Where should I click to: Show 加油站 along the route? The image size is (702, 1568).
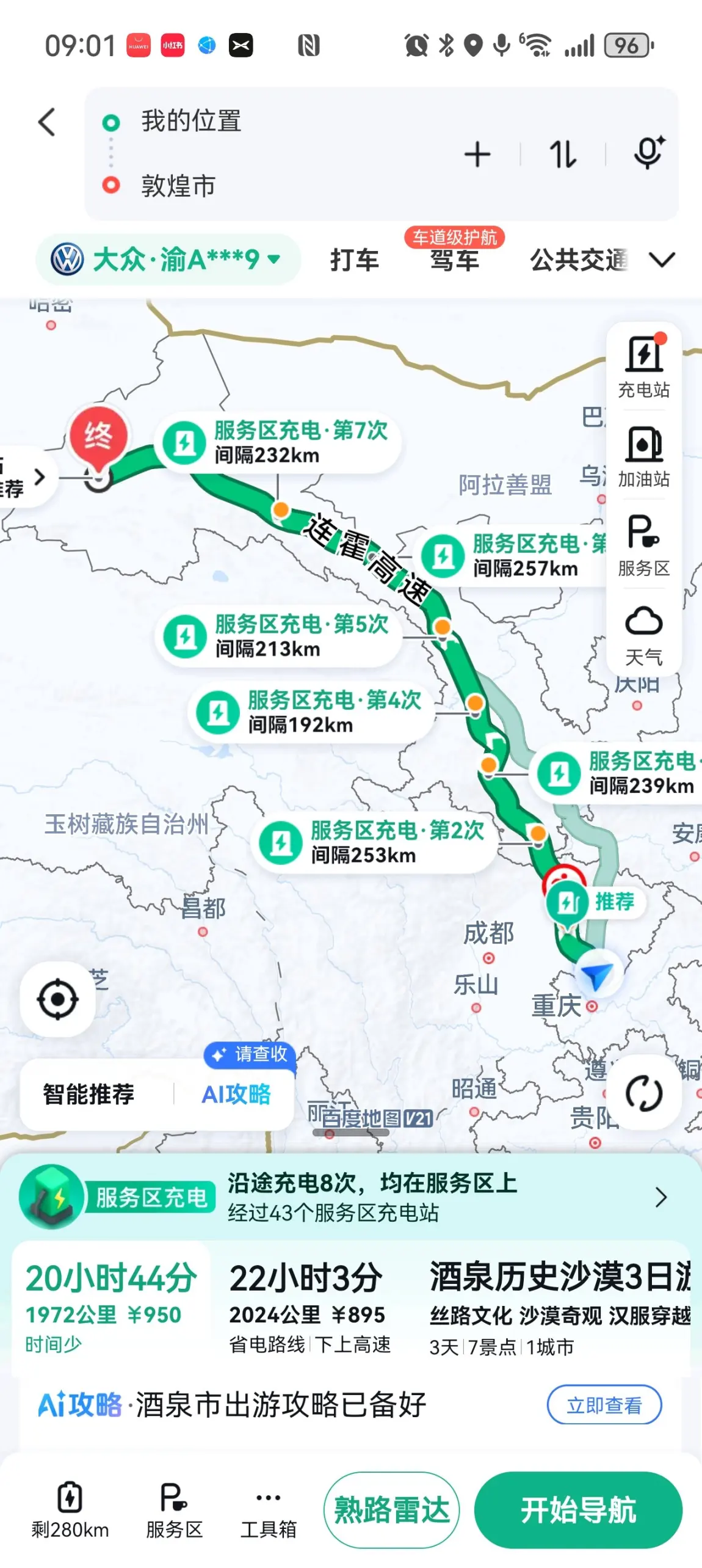pyautogui.click(x=644, y=456)
